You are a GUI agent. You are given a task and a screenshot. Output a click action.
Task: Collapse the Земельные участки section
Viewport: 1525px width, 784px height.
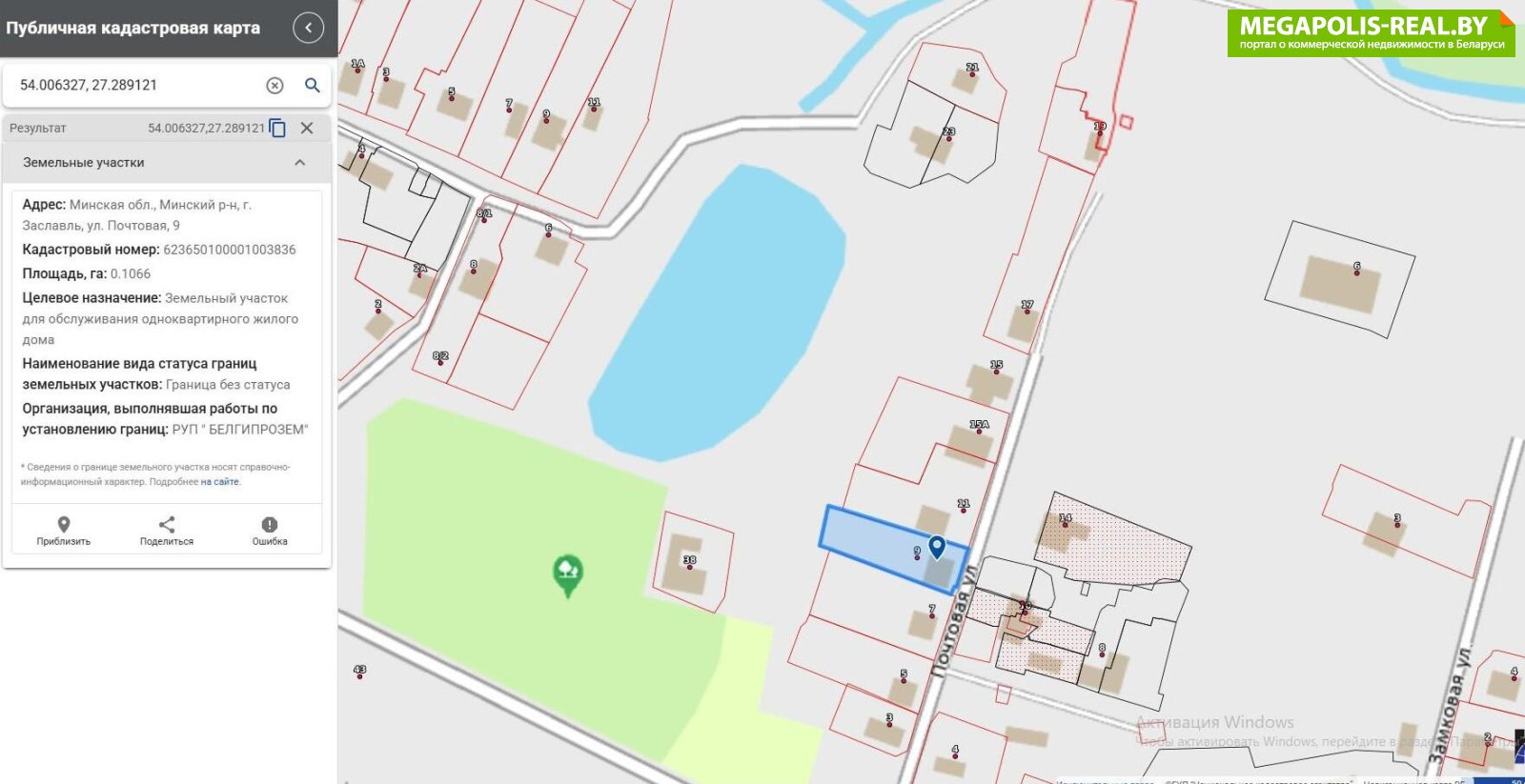(x=299, y=163)
